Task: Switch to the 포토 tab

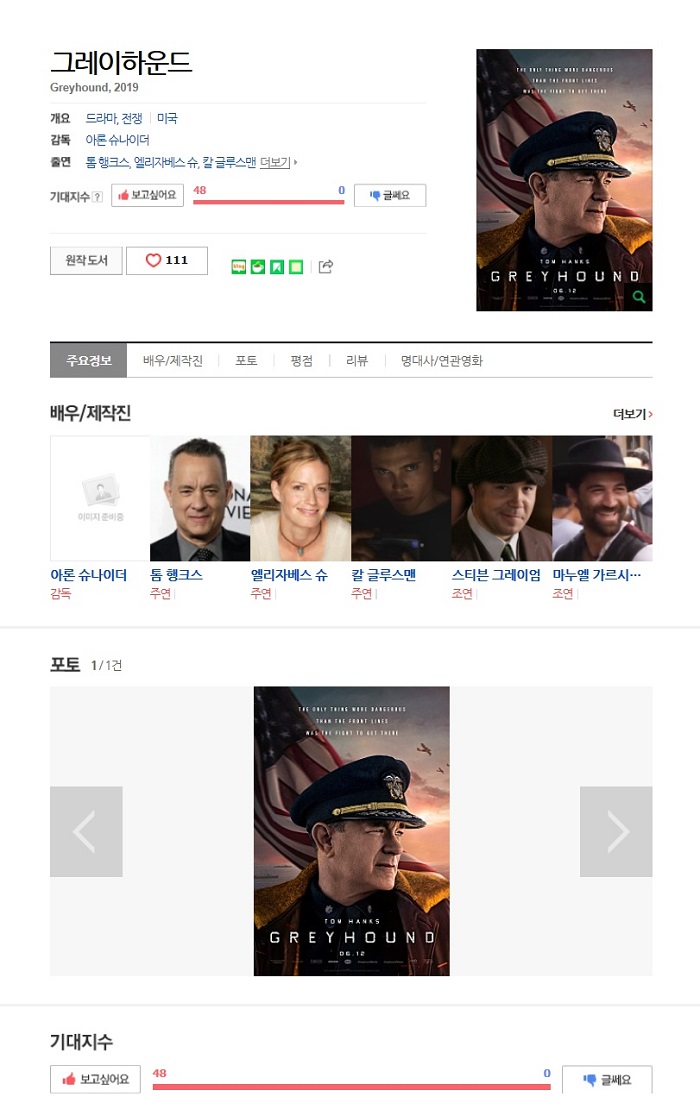Action: pos(246,361)
